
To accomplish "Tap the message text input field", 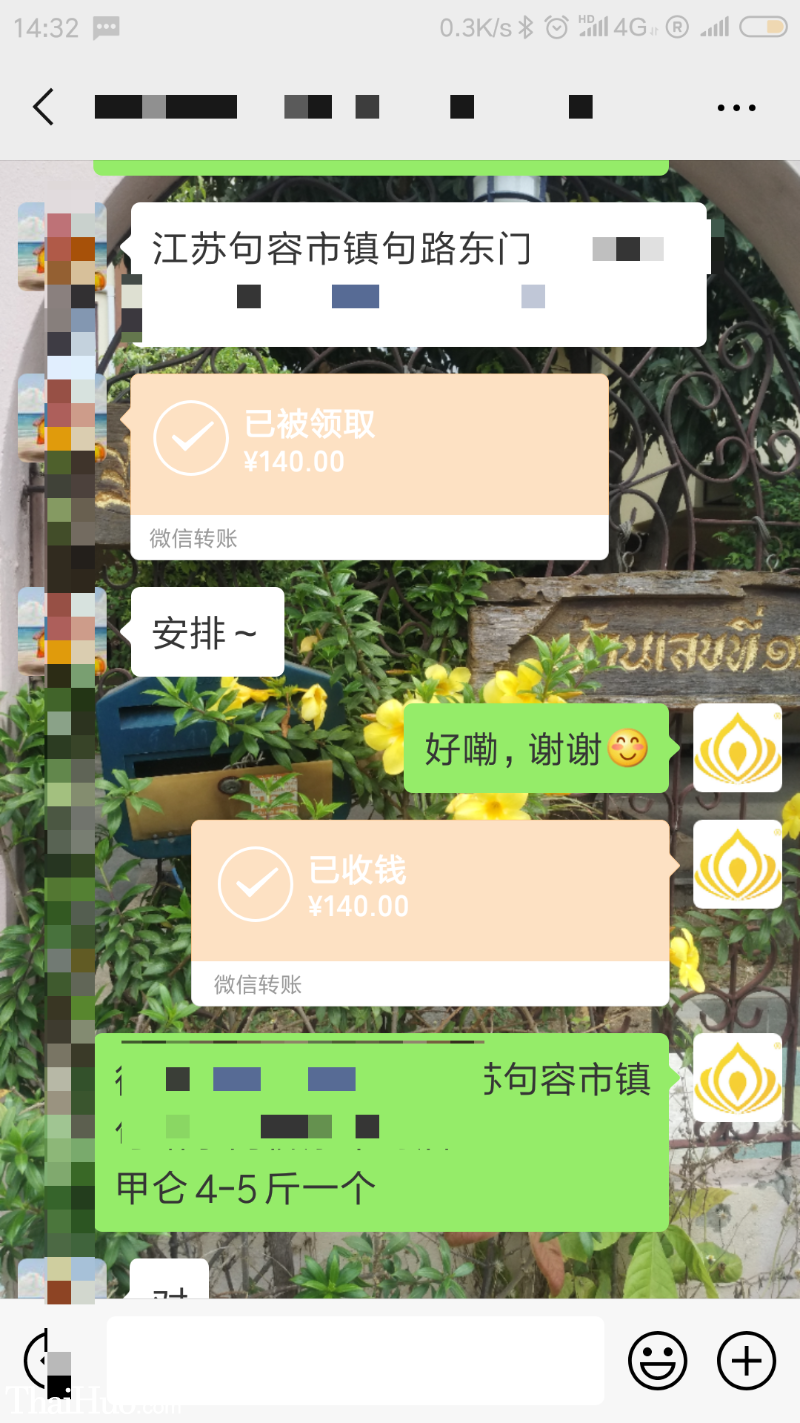I will (x=355, y=1360).
